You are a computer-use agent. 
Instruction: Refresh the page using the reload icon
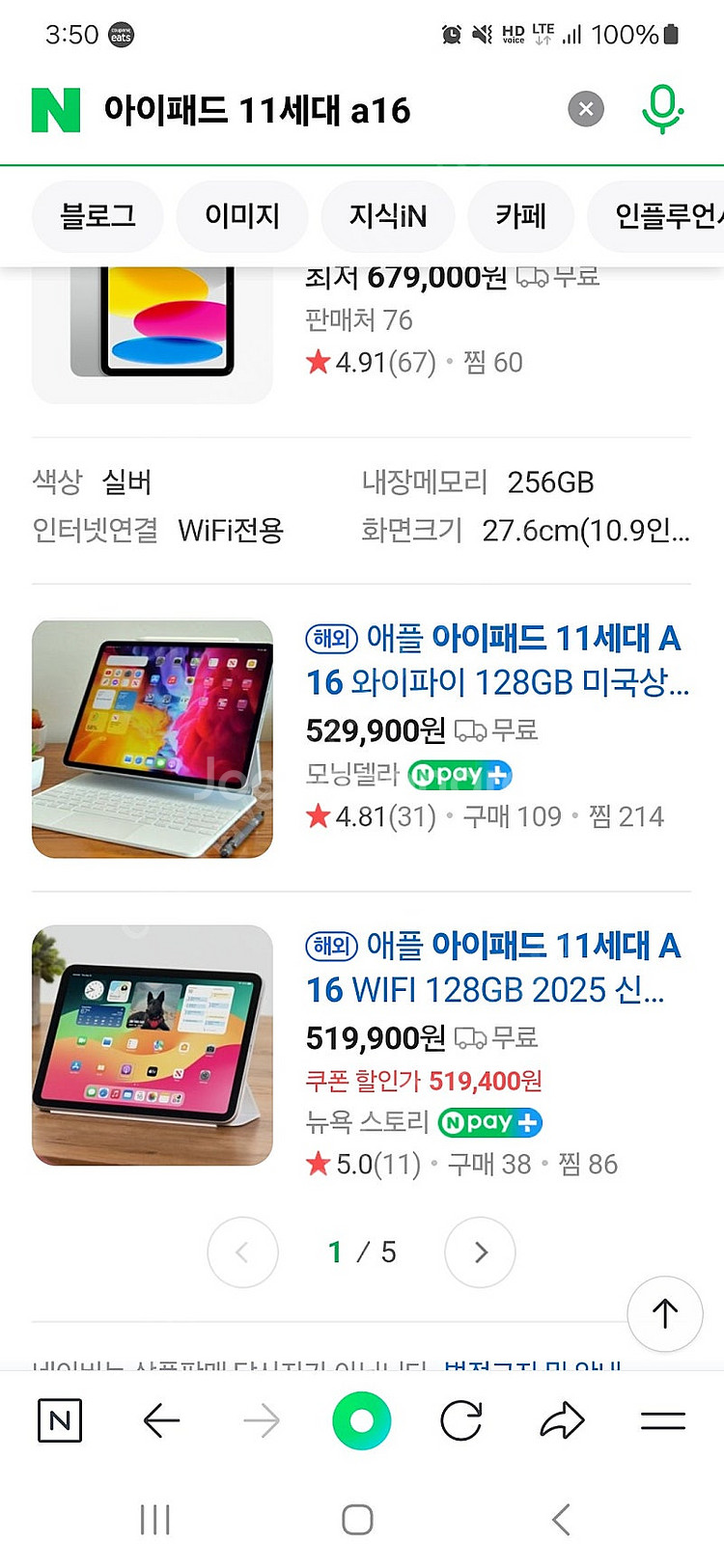click(461, 1419)
